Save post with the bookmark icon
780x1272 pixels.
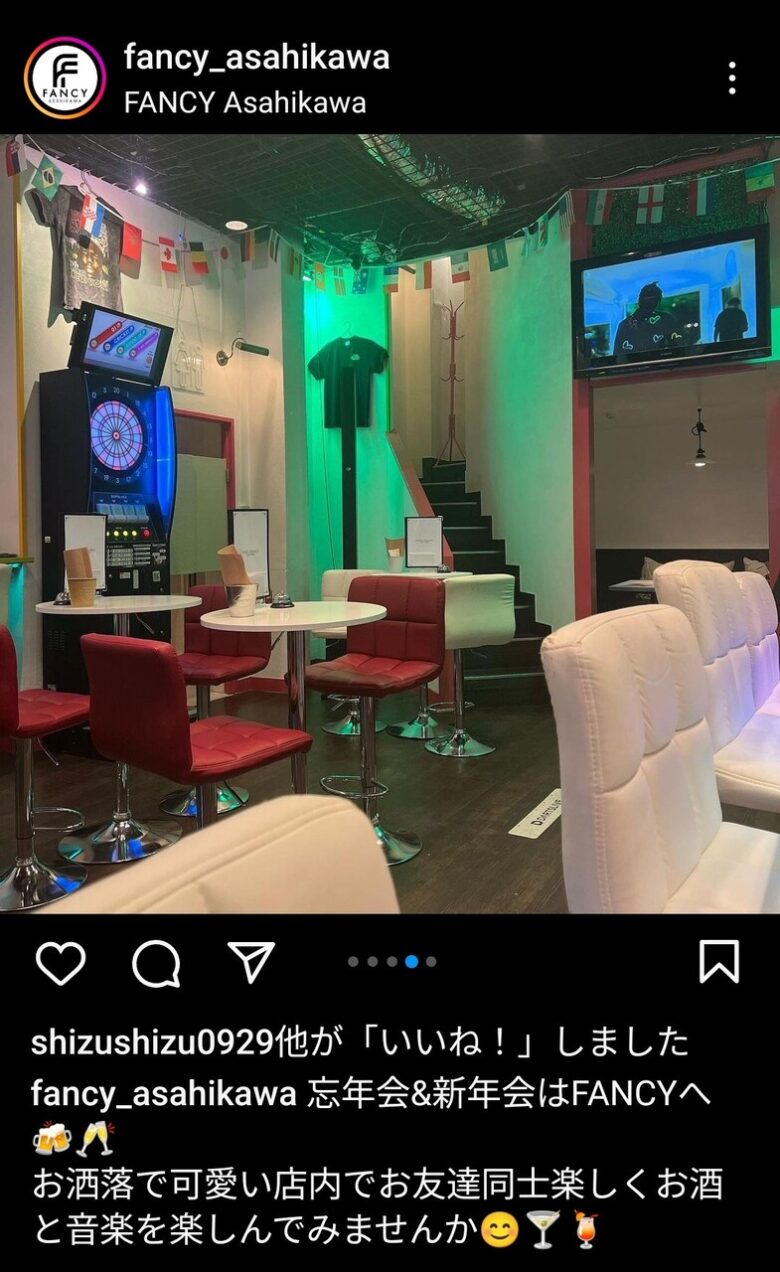tap(718, 962)
